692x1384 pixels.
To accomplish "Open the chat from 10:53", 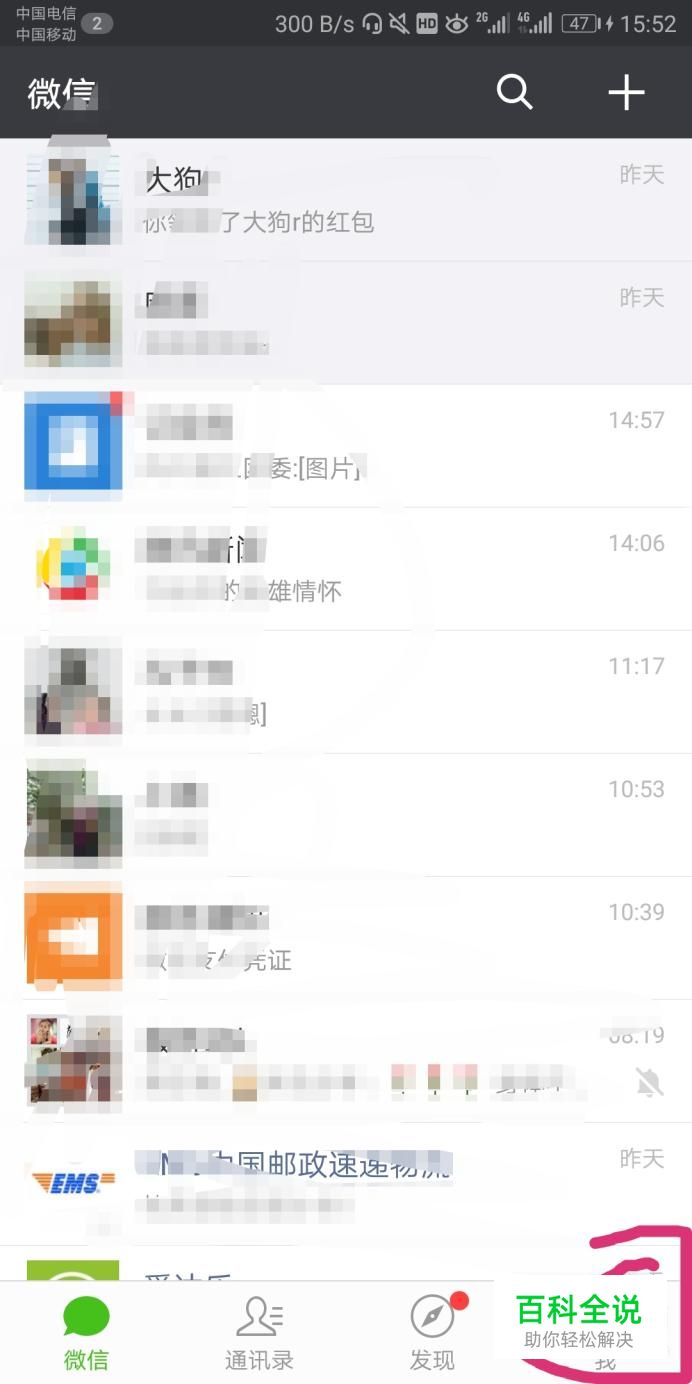I will [346, 815].
